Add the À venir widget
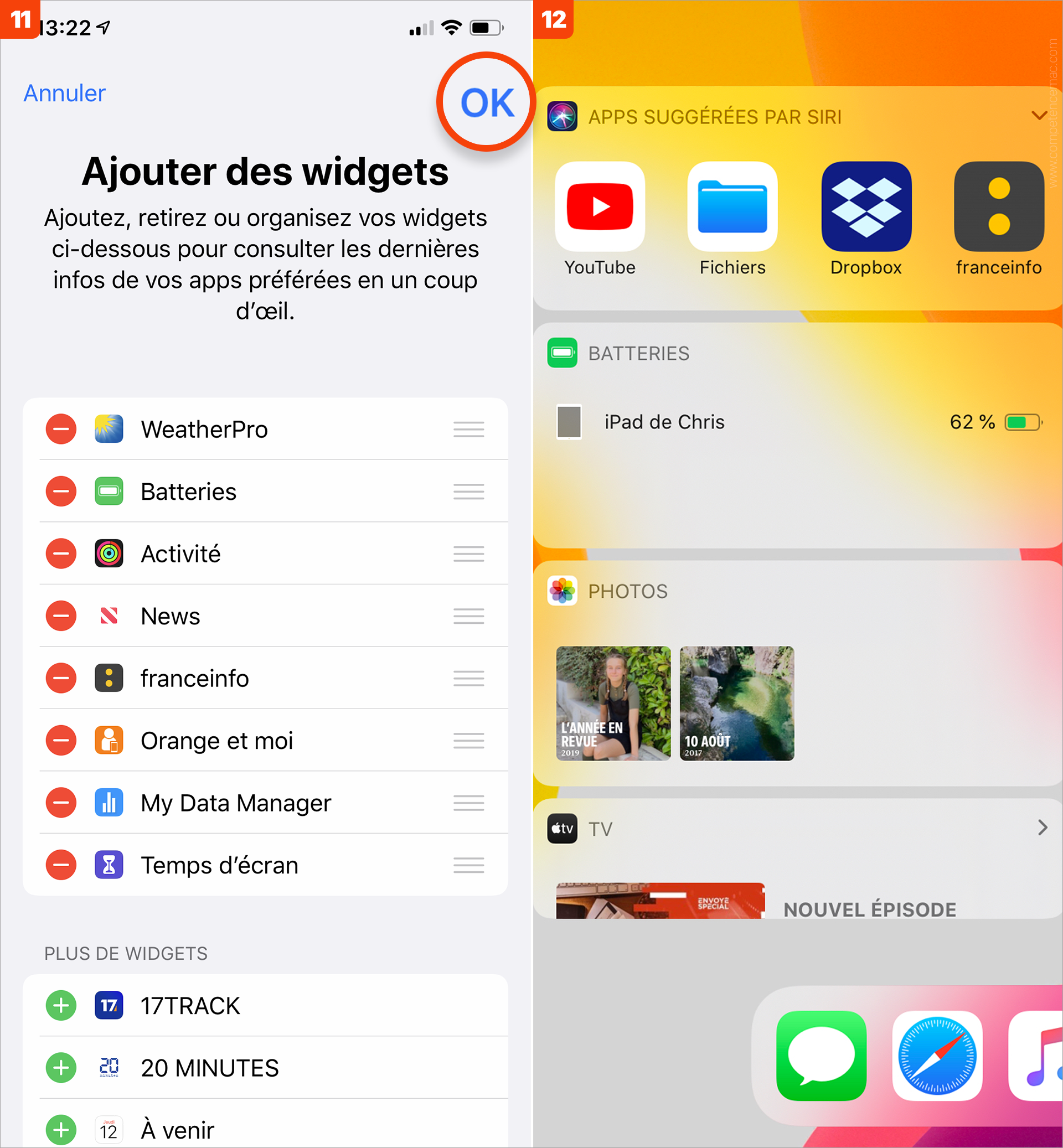The width and height of the screenshot is (1063, 1148). click(61, 1130)
